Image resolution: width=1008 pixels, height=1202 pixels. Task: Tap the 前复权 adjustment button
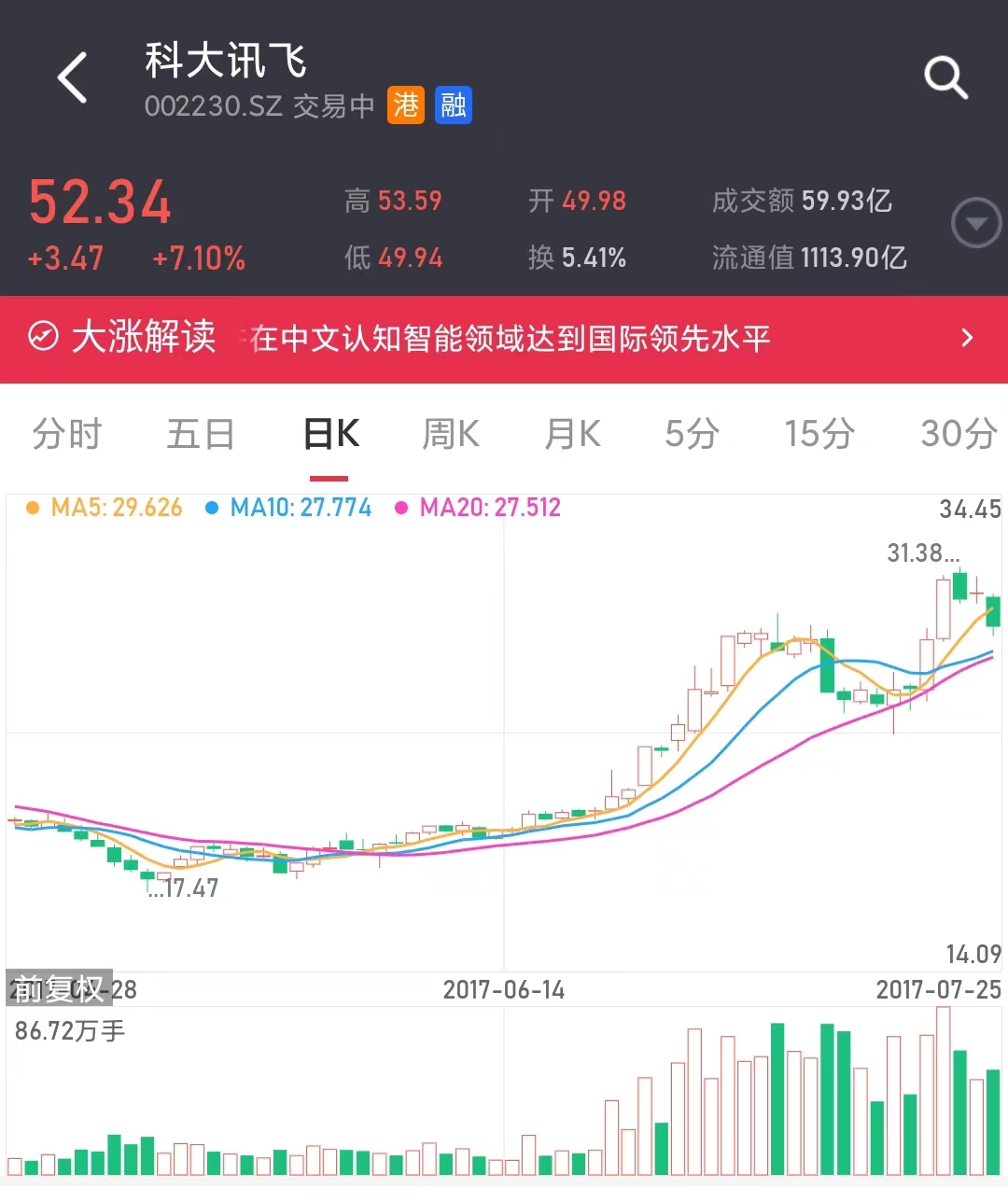click(x=60, y=988)
